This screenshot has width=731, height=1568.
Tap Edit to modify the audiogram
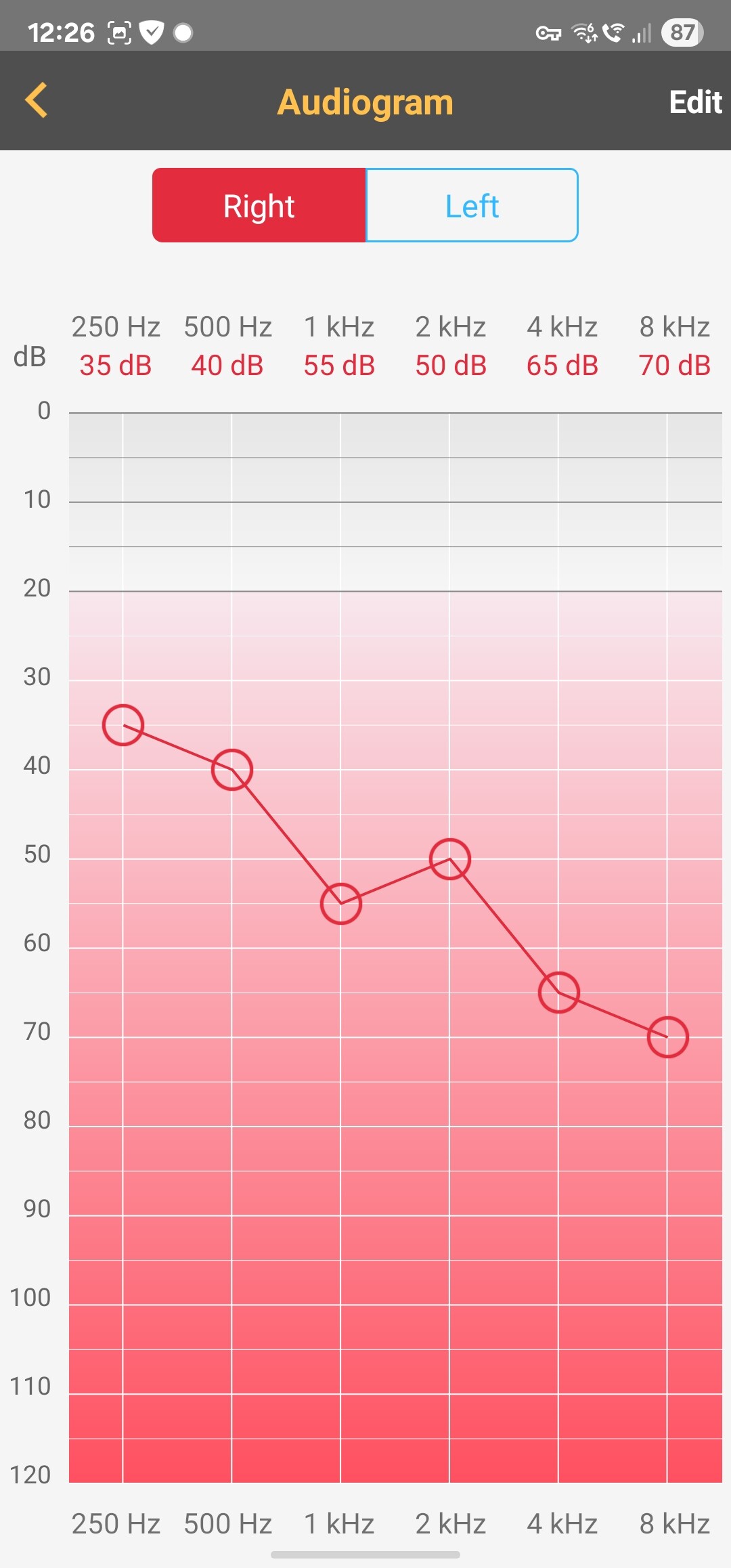695,102
